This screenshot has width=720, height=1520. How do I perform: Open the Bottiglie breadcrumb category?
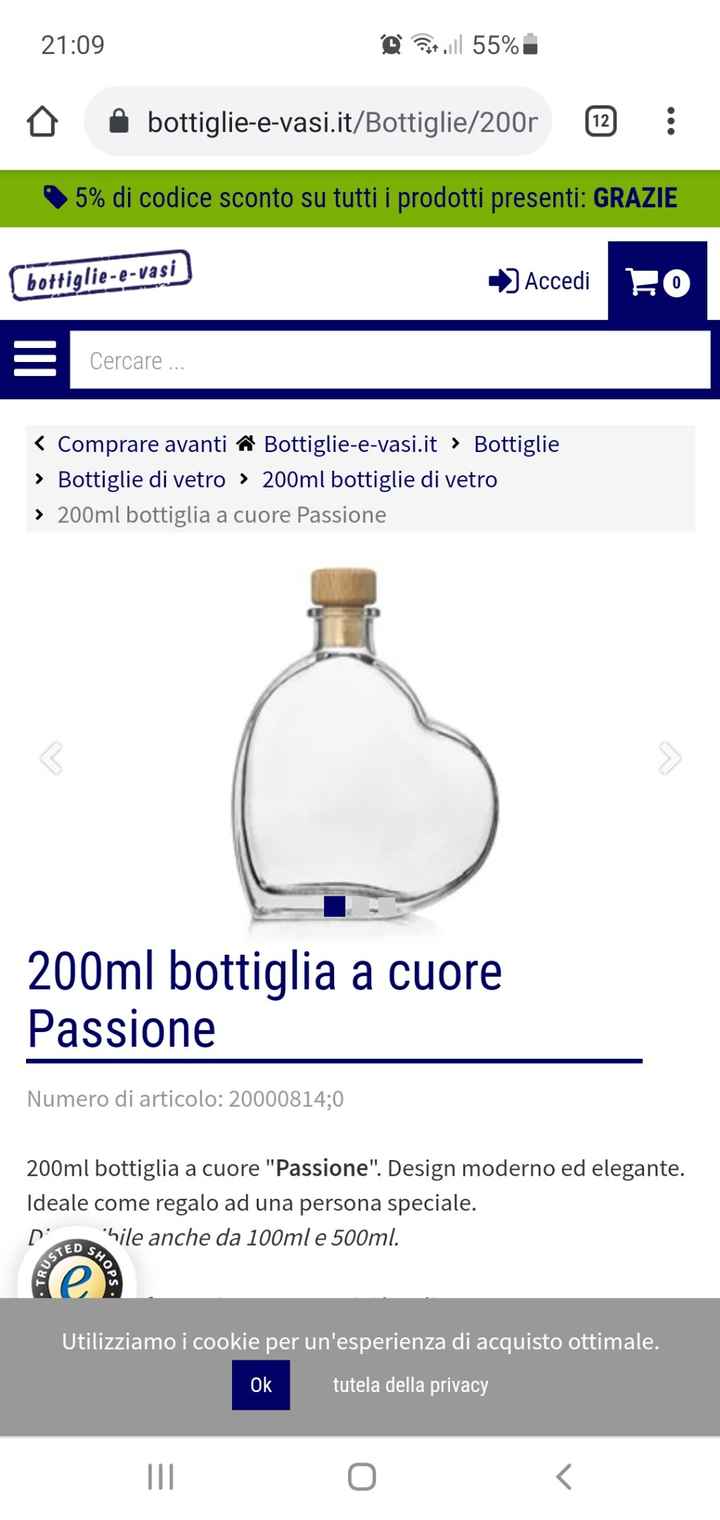[516, 443]
